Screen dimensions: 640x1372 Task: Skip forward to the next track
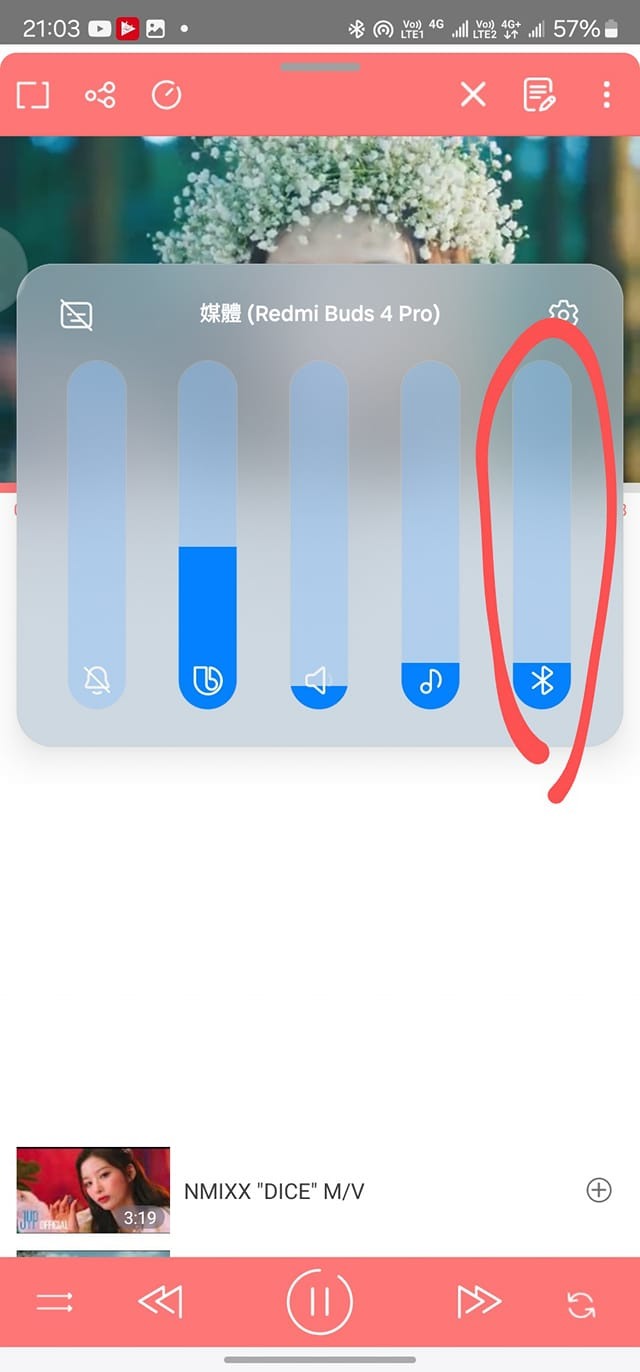click(x=479, y=1302)
